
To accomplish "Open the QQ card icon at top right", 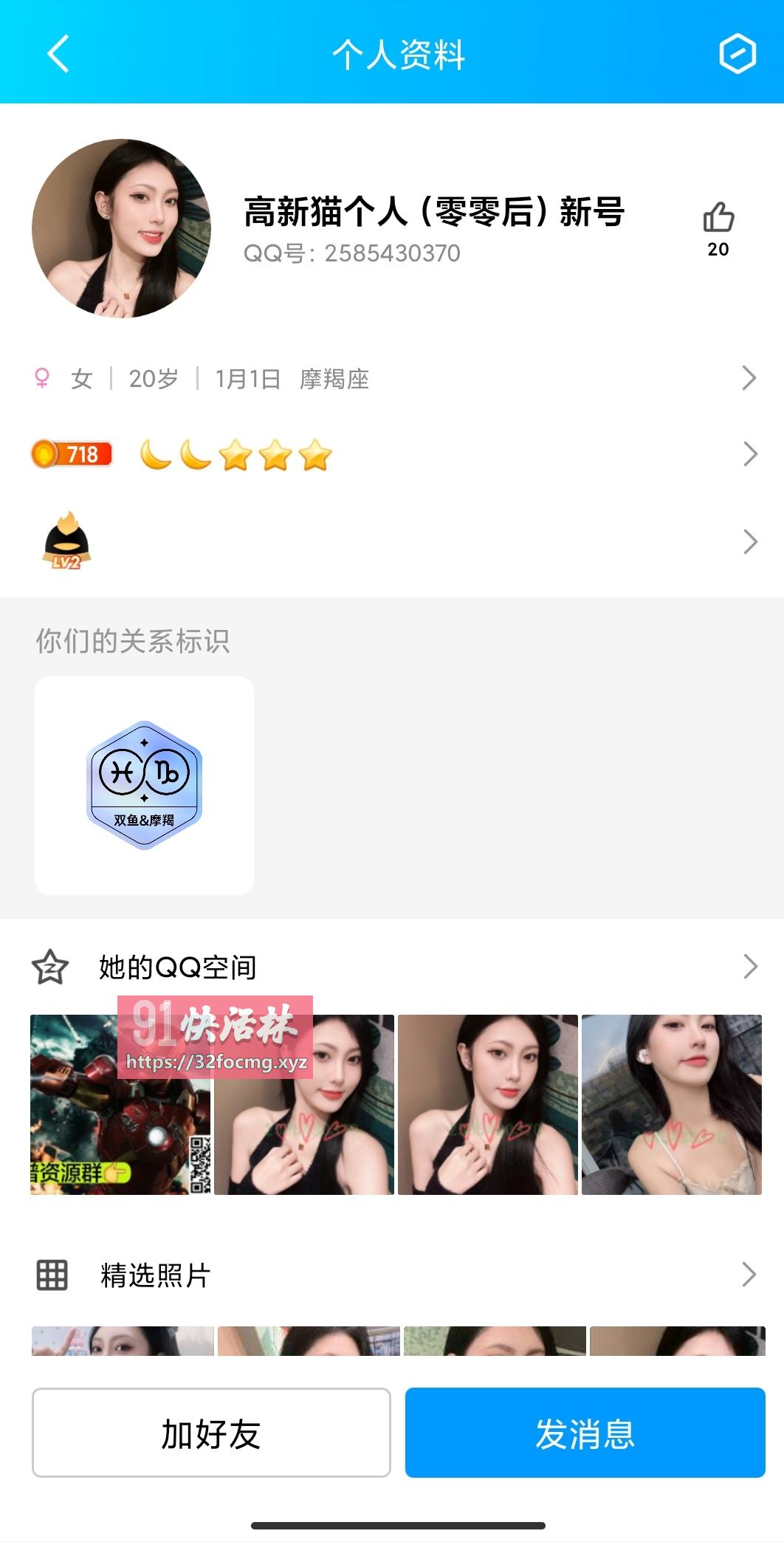I will click(736, 53).
